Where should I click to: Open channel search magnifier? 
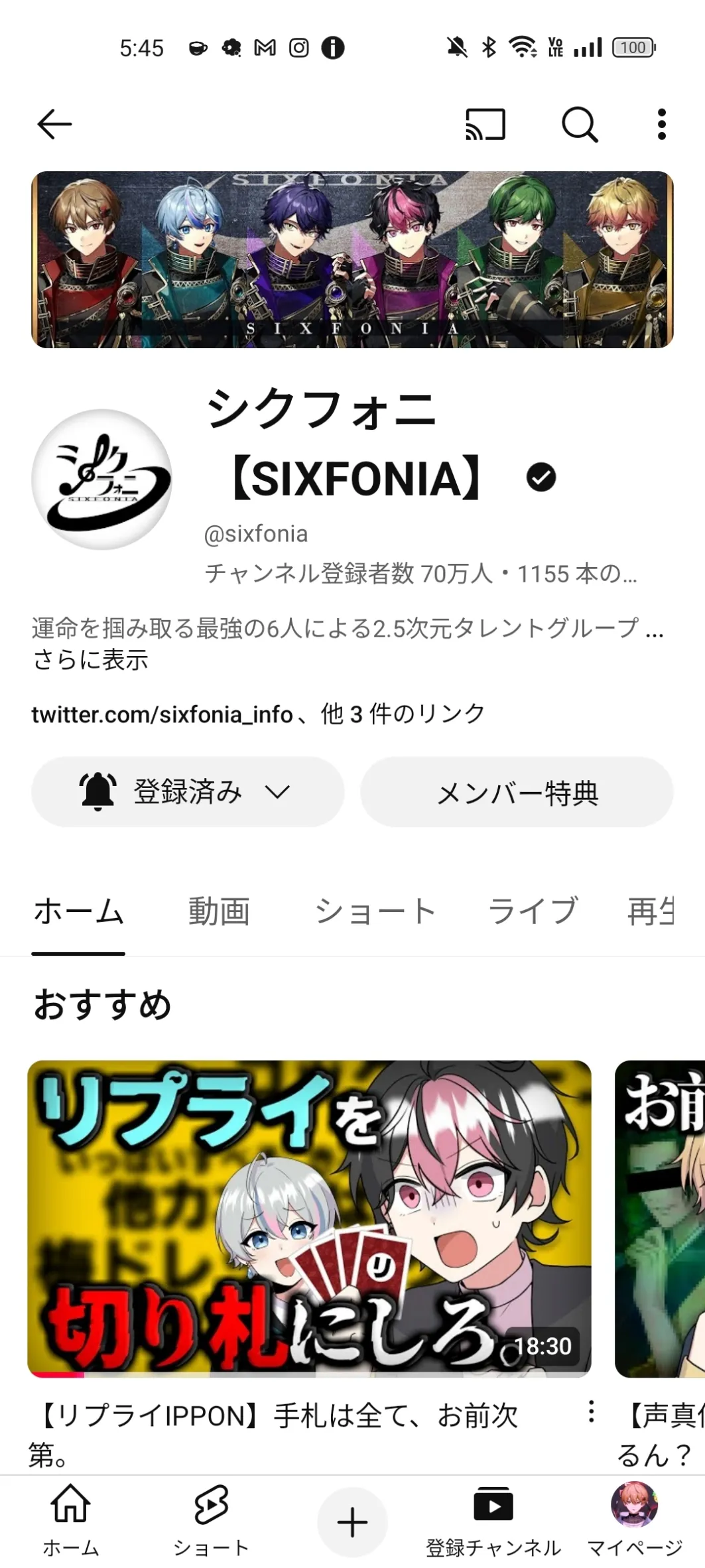[x=580, y=124]
